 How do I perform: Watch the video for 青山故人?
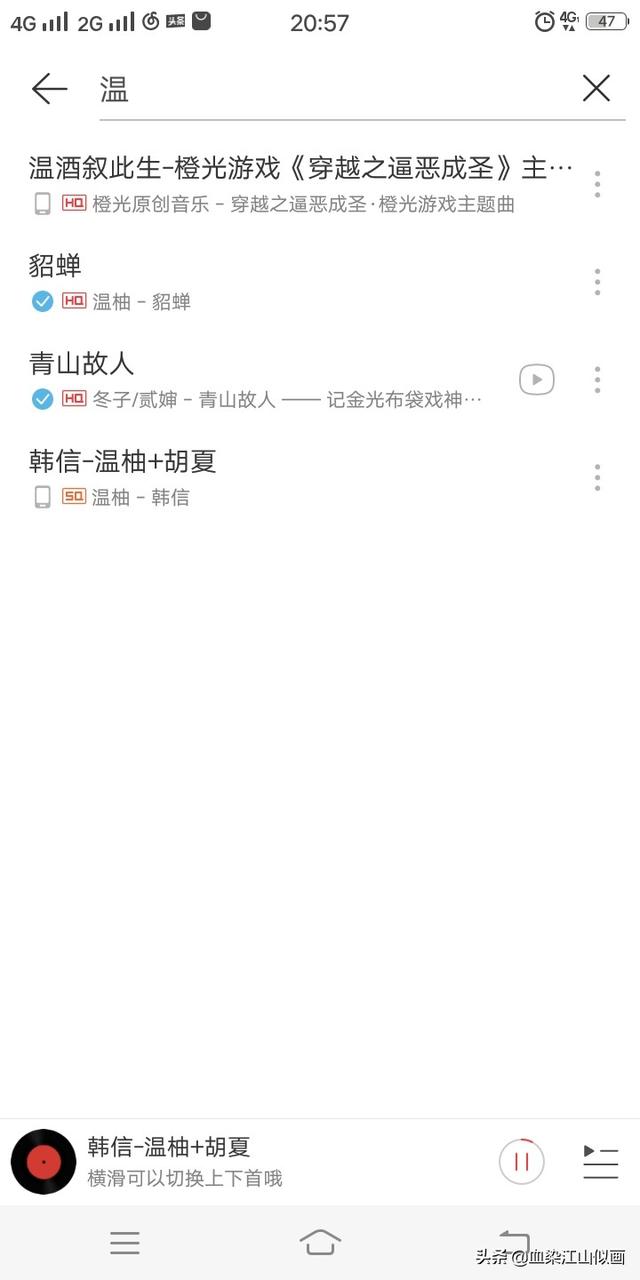[x=537, y=380]
